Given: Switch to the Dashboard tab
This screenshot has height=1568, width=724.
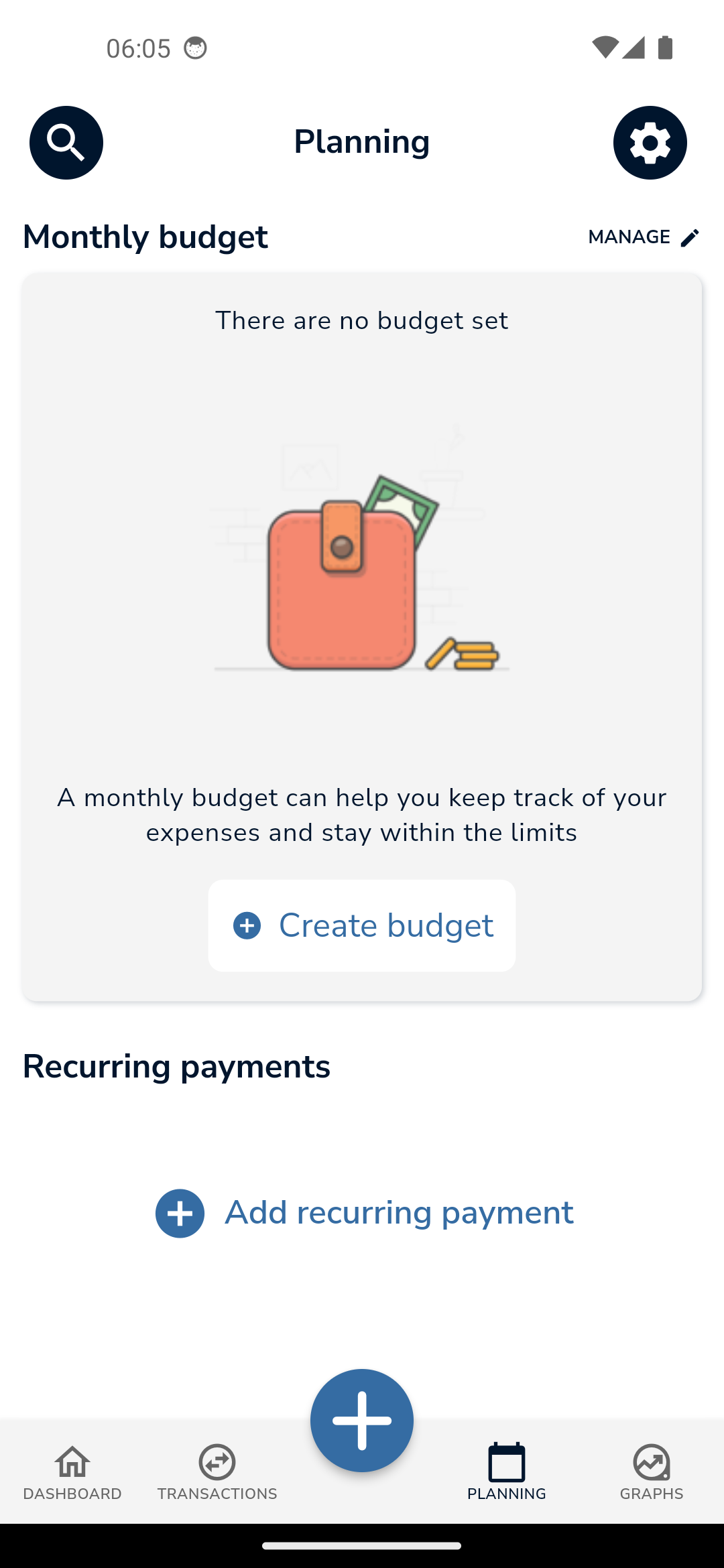Looking at the screenshot, I should pos(72,1472).
